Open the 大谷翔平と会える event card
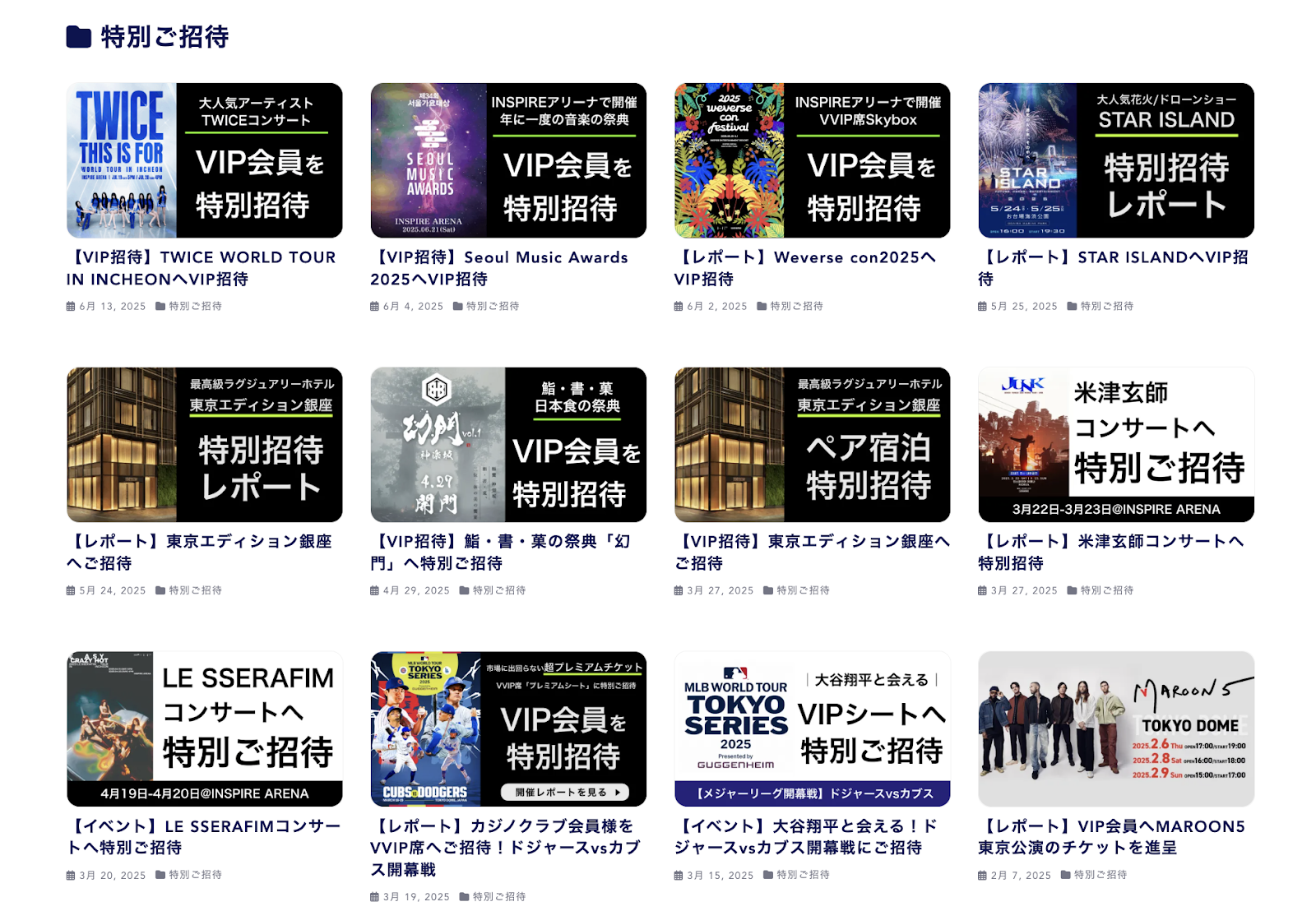 (812, 729)
